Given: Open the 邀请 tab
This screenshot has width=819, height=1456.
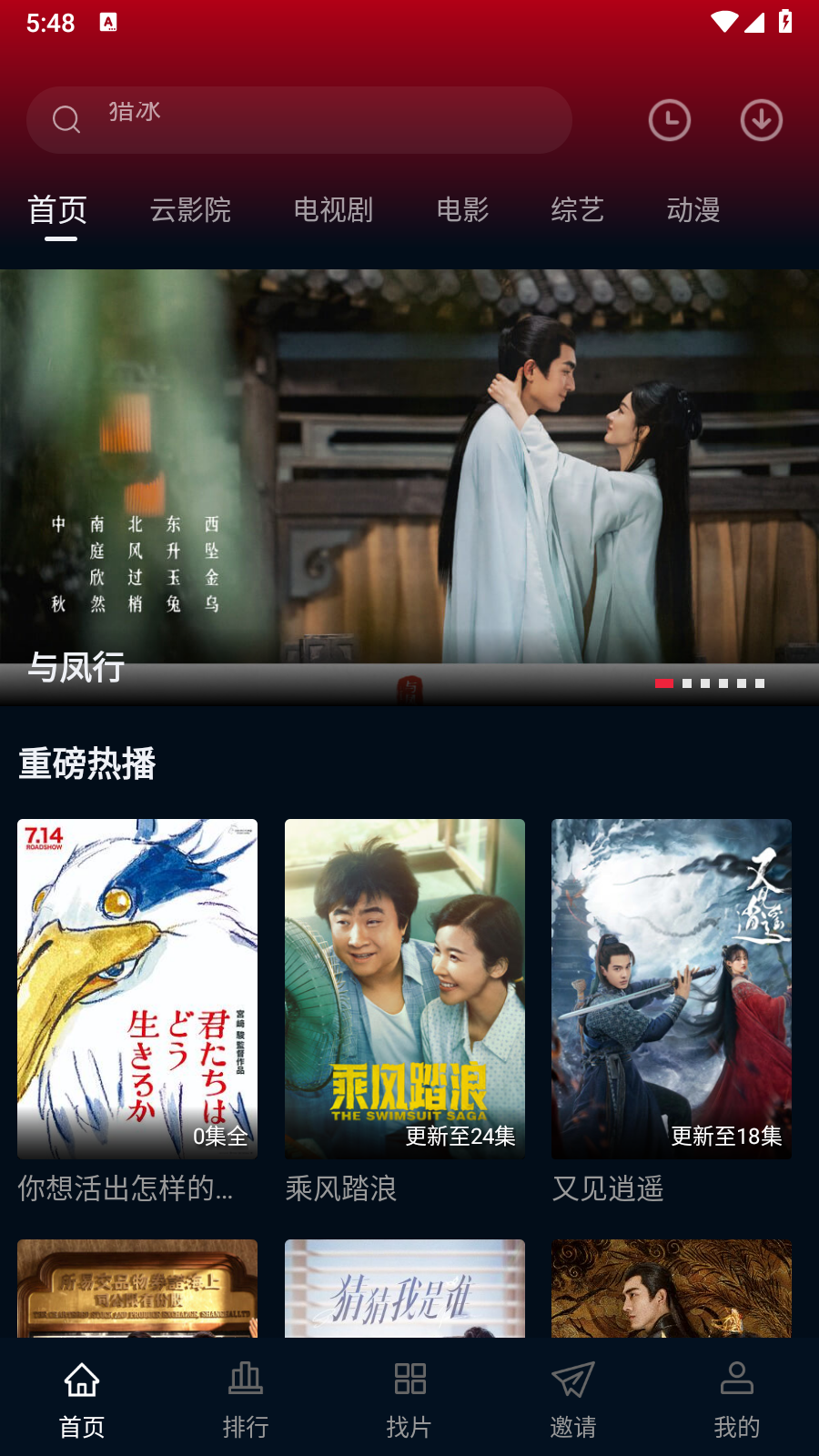Looking at the screenshot, I should 573,1400.
